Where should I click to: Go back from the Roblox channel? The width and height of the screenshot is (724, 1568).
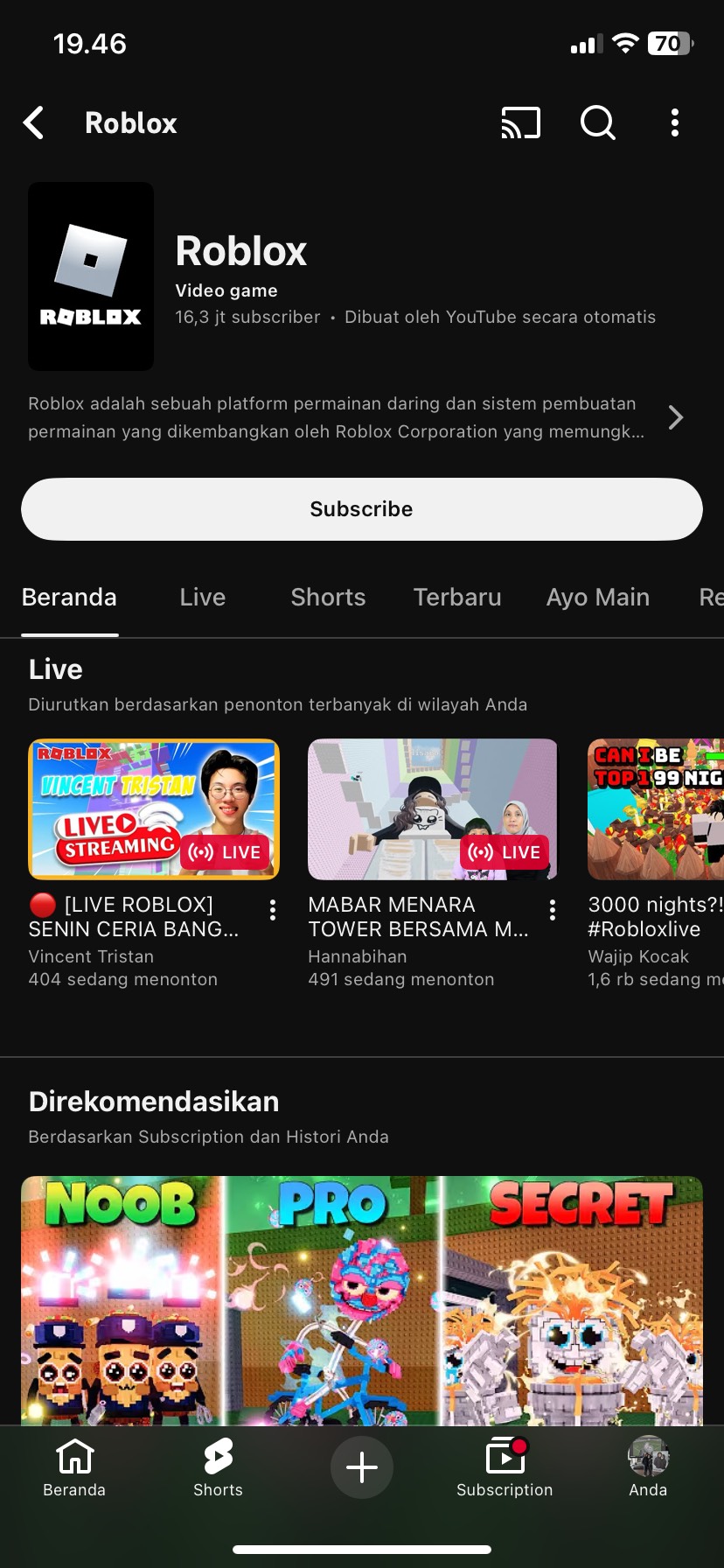point(34,123)
